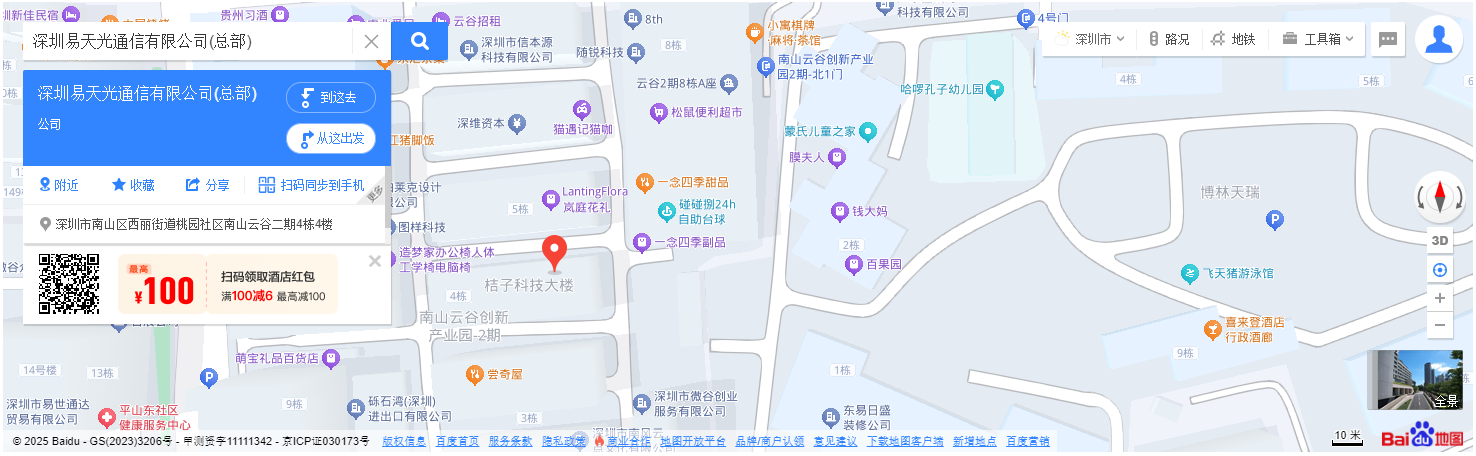Tap the search field with company name
This screenshot has width=1476, height=456.
coord(190,41)
